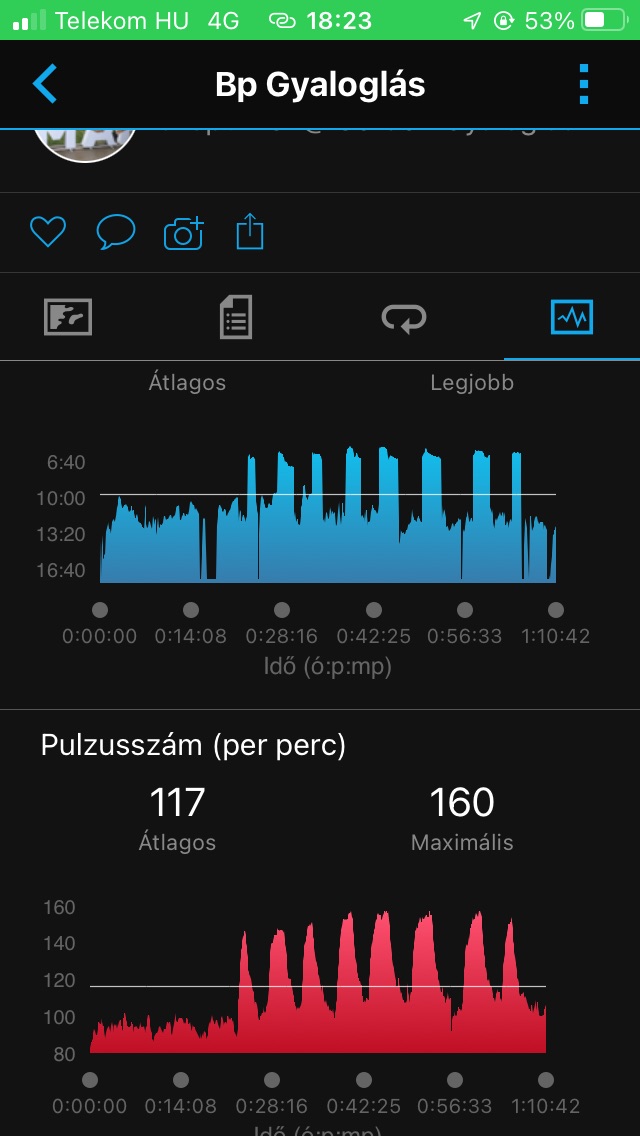The image size is (640, 1136).
Task: Select the charts tab
Action: point(572,318)
